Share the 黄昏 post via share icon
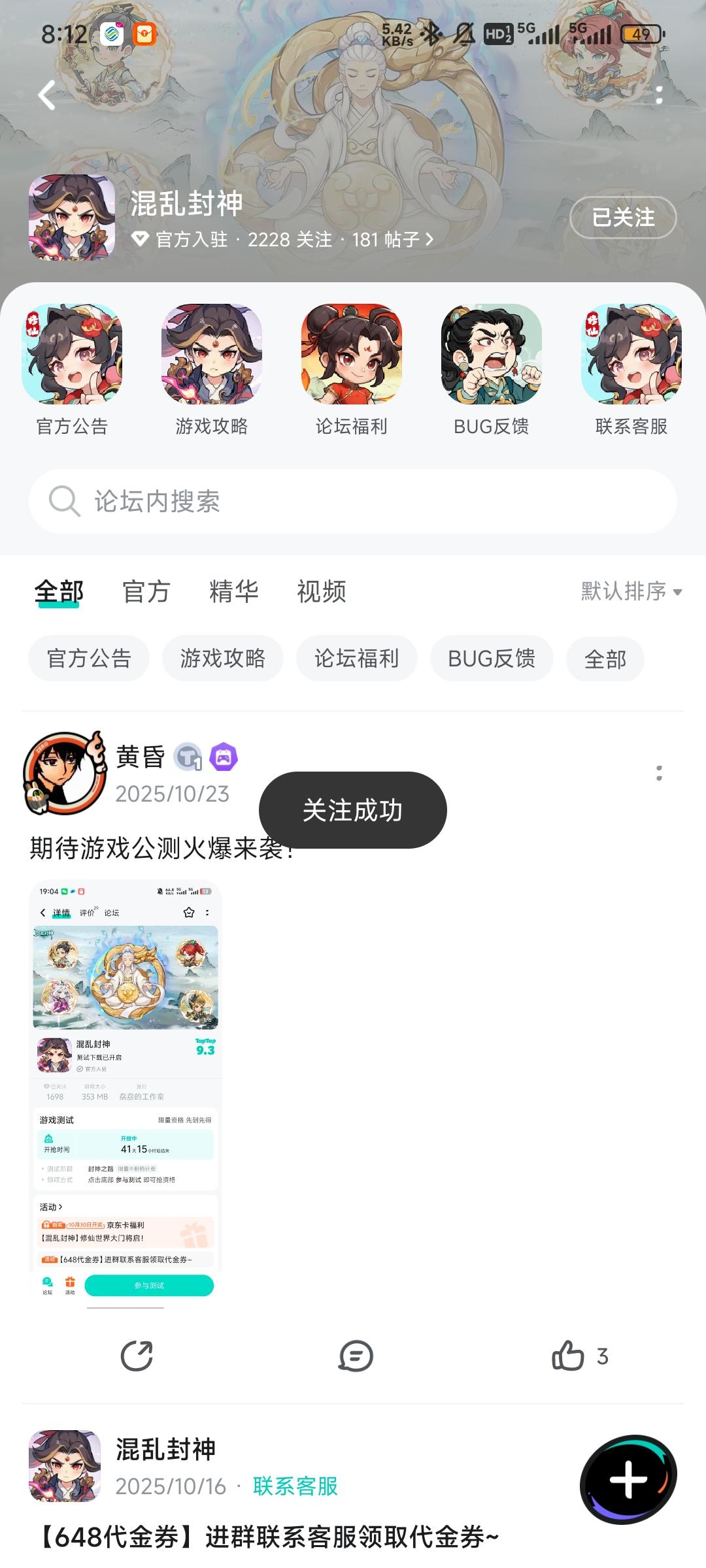Screen dimensions: 706x1568 tap(135, 1357)
